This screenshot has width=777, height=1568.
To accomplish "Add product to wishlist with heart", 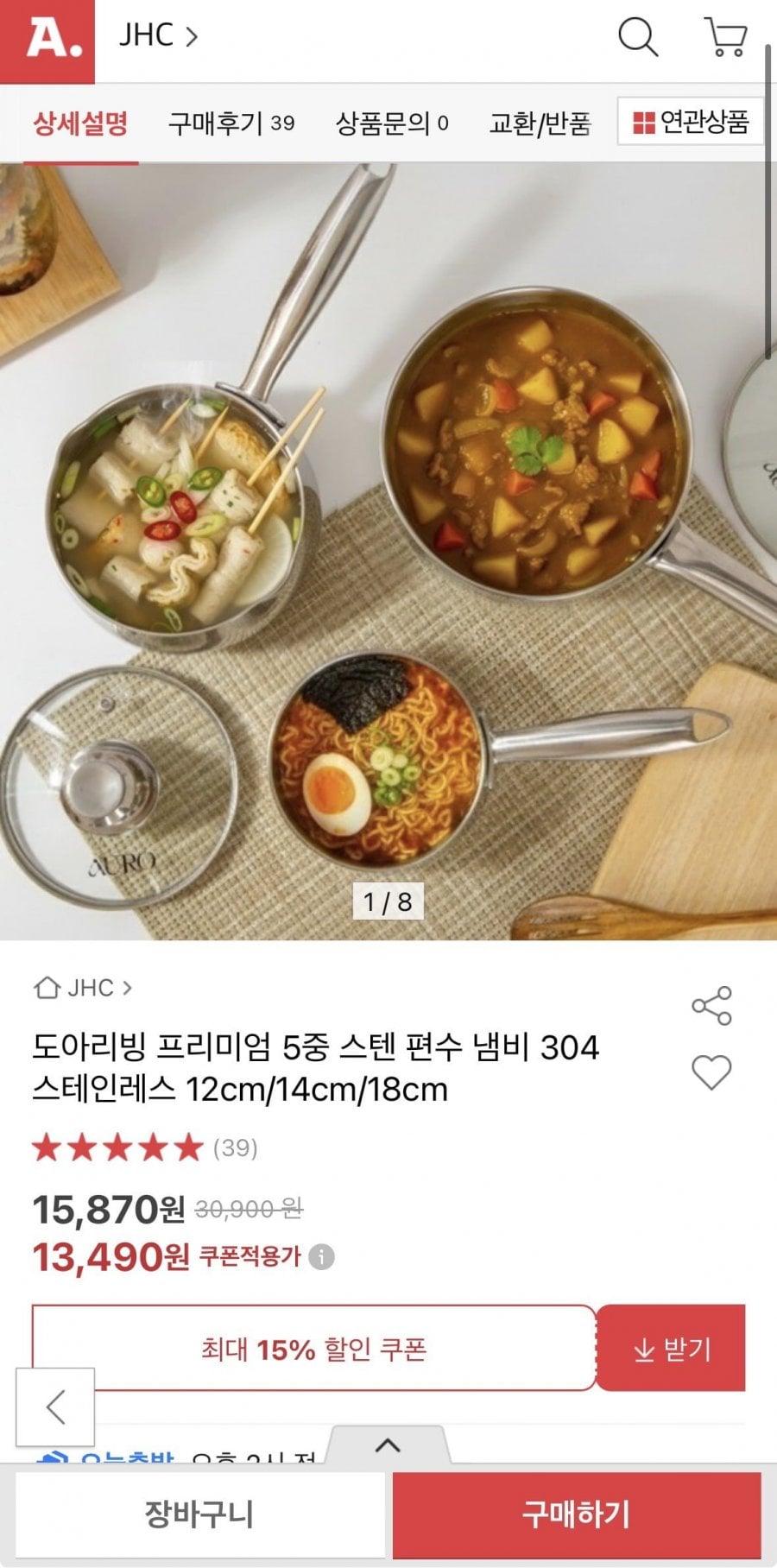I will pos(711,1072).
